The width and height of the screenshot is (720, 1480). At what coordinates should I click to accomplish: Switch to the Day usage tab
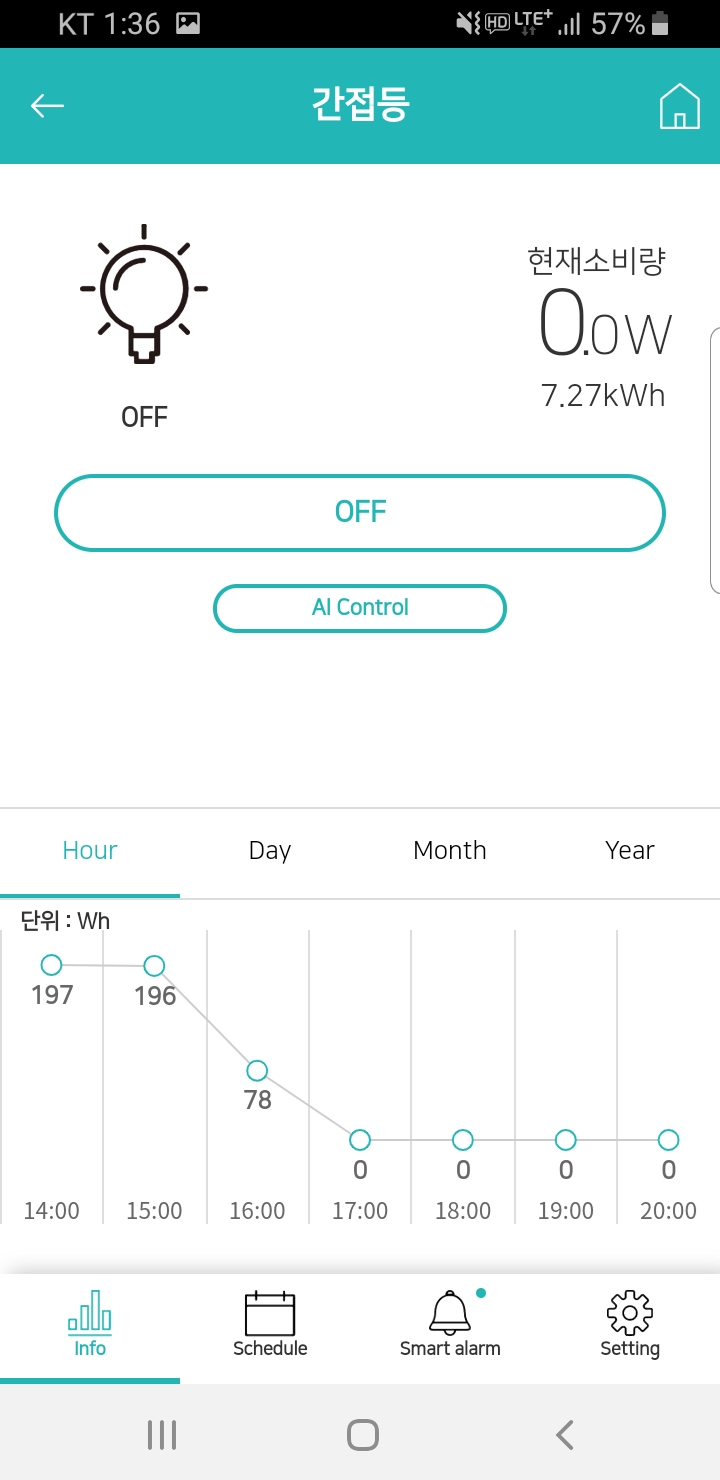point(270,851)
